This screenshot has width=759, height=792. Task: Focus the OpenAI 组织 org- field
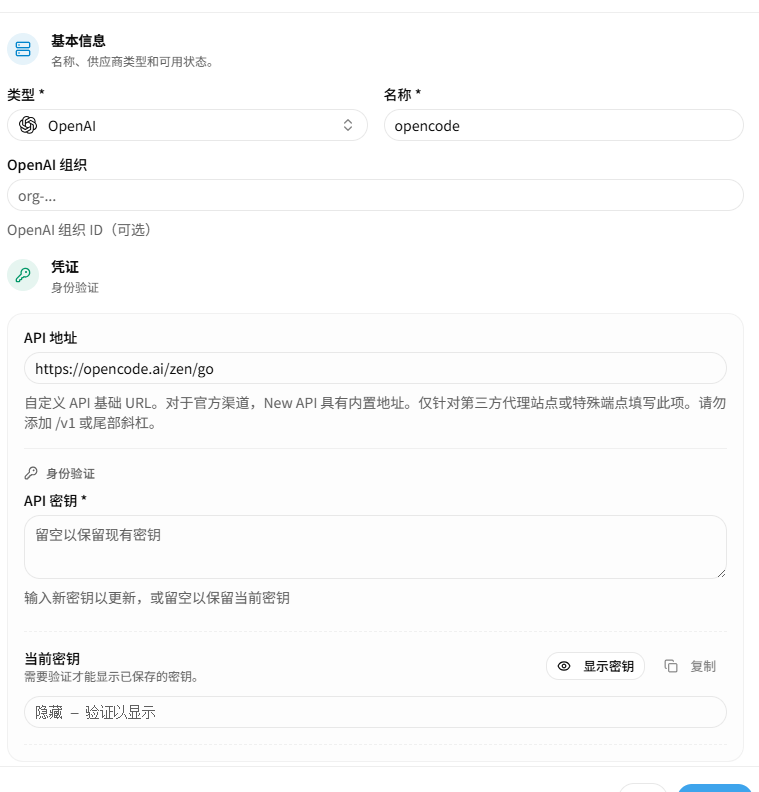(375, 195)
